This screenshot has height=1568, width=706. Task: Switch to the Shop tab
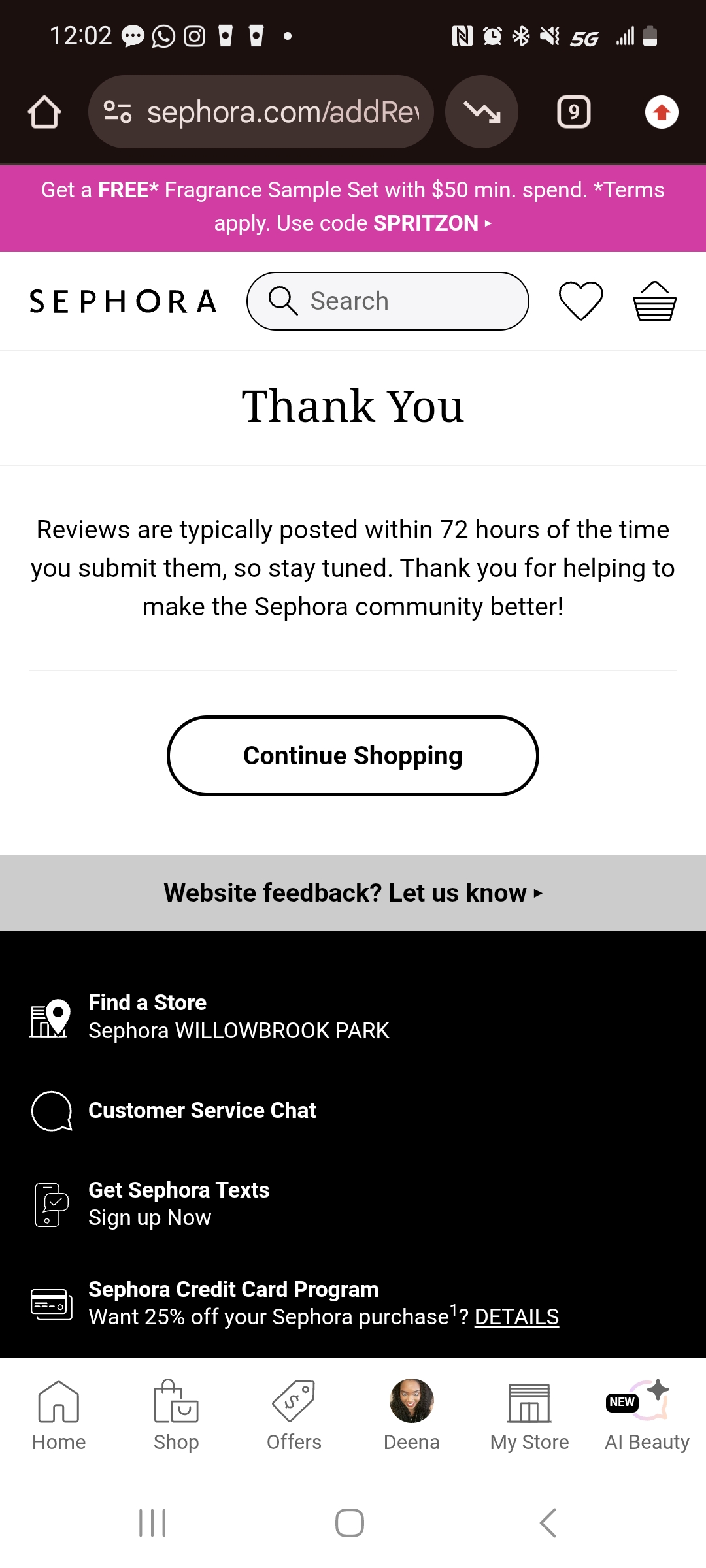point(176,1414)
